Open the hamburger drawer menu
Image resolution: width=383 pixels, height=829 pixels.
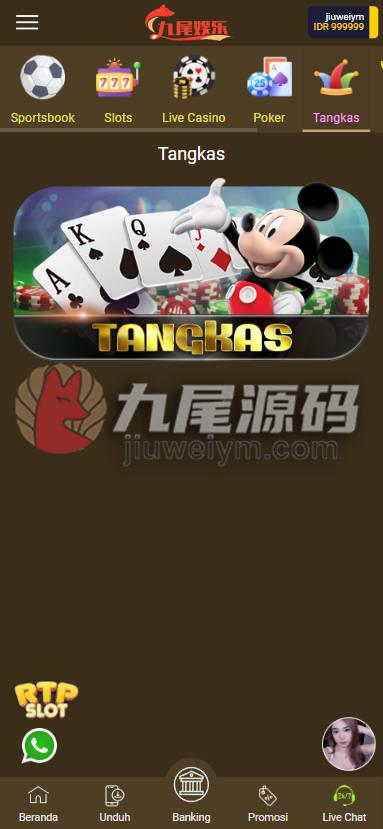27,22
